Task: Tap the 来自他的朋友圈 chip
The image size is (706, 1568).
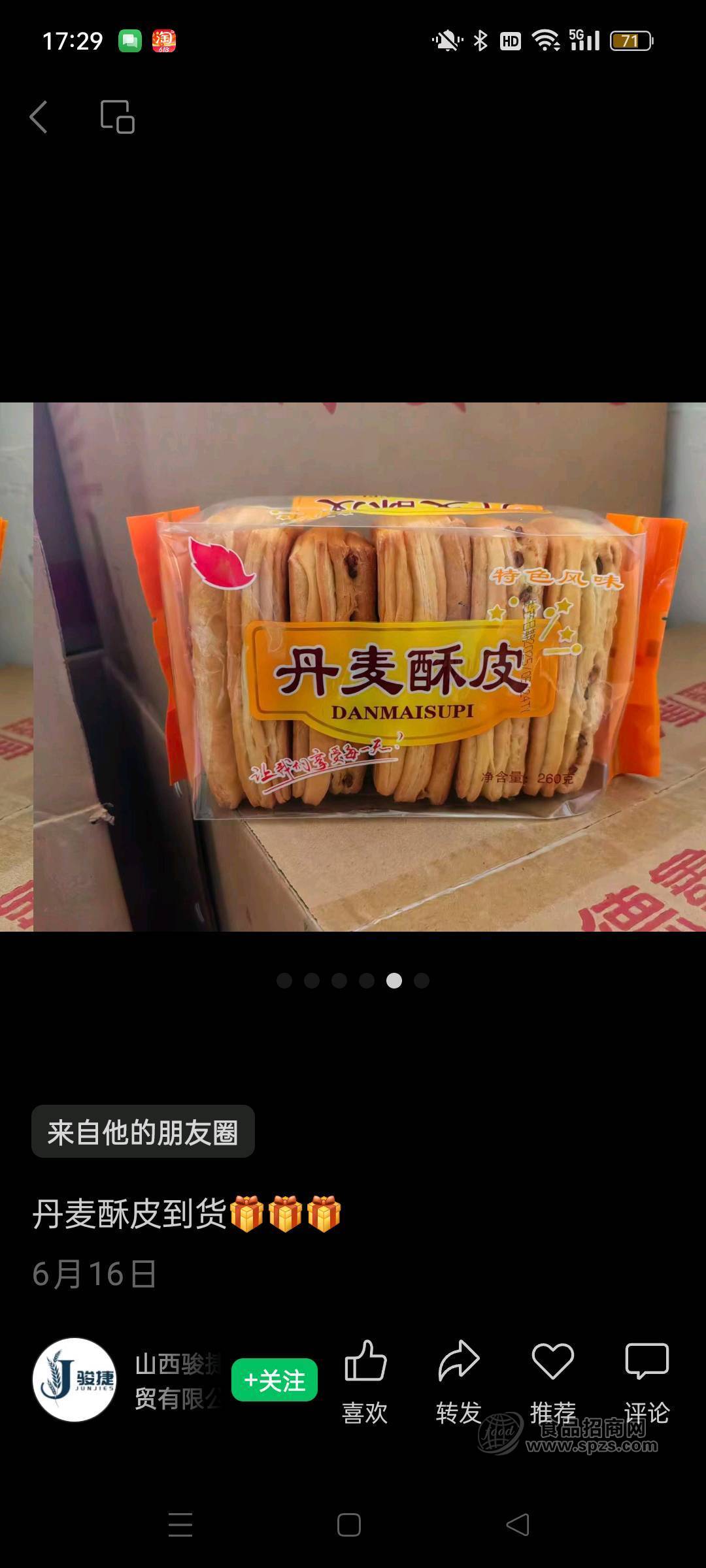Action: point(143,1132)
